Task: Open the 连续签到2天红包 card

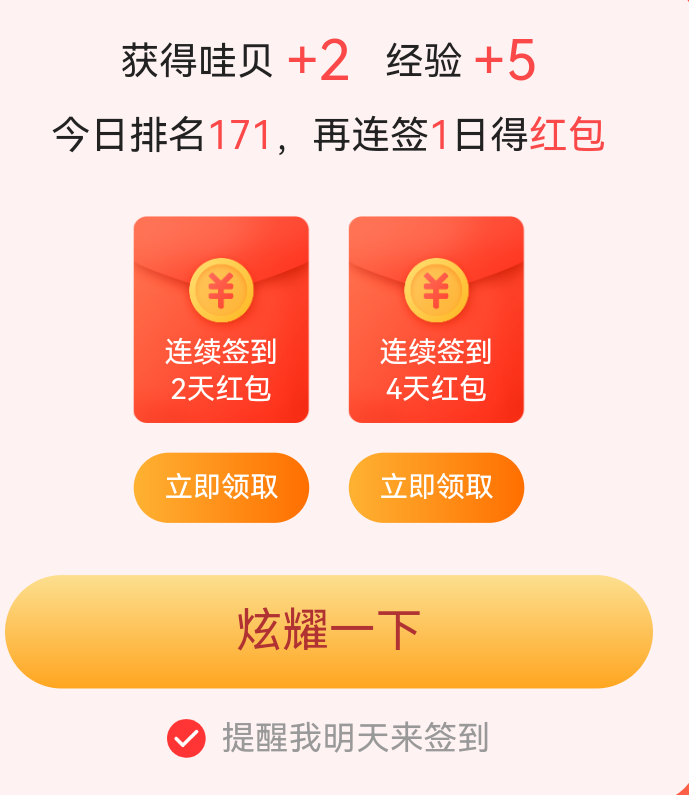Action: pyautogui.click(x=221, y=320)
